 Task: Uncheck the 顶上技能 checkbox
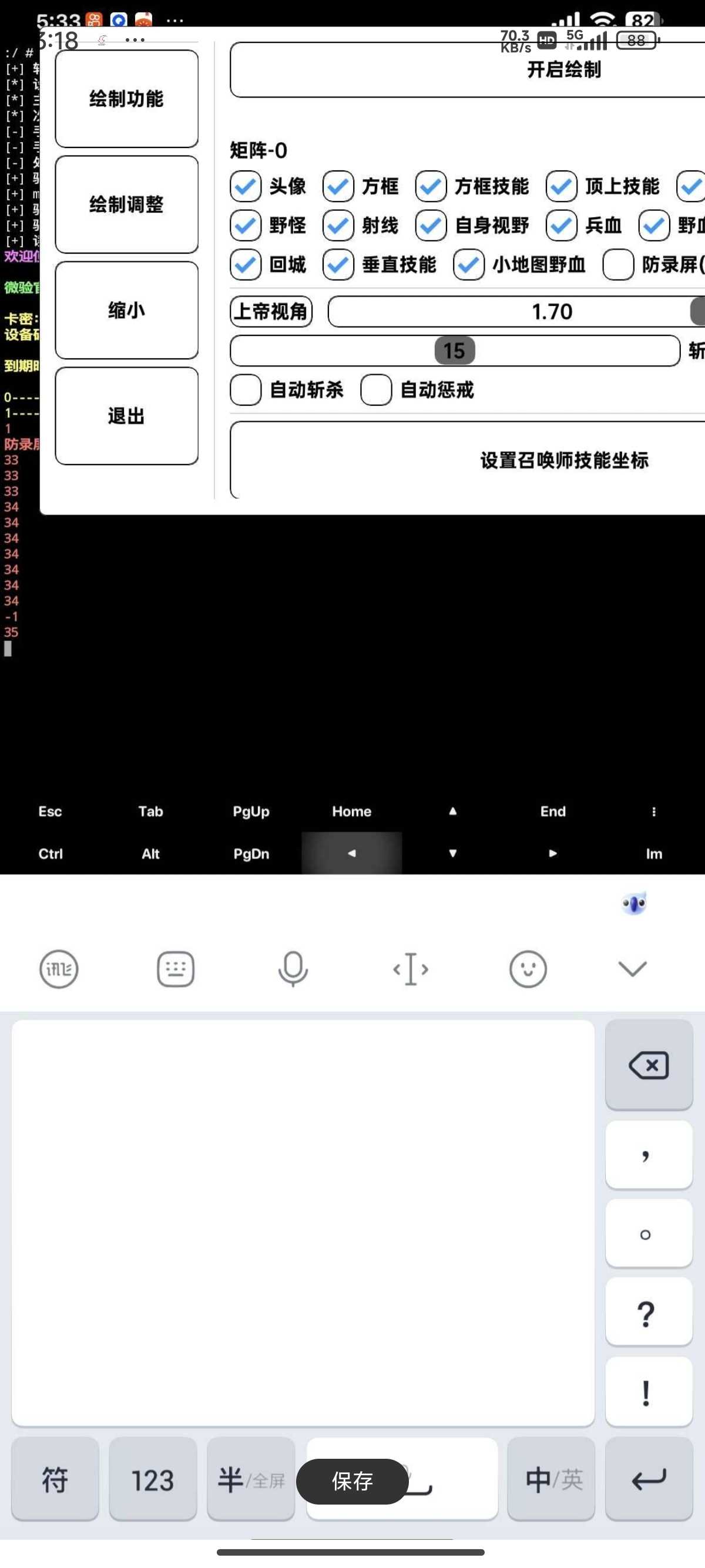tap(561, 186)
